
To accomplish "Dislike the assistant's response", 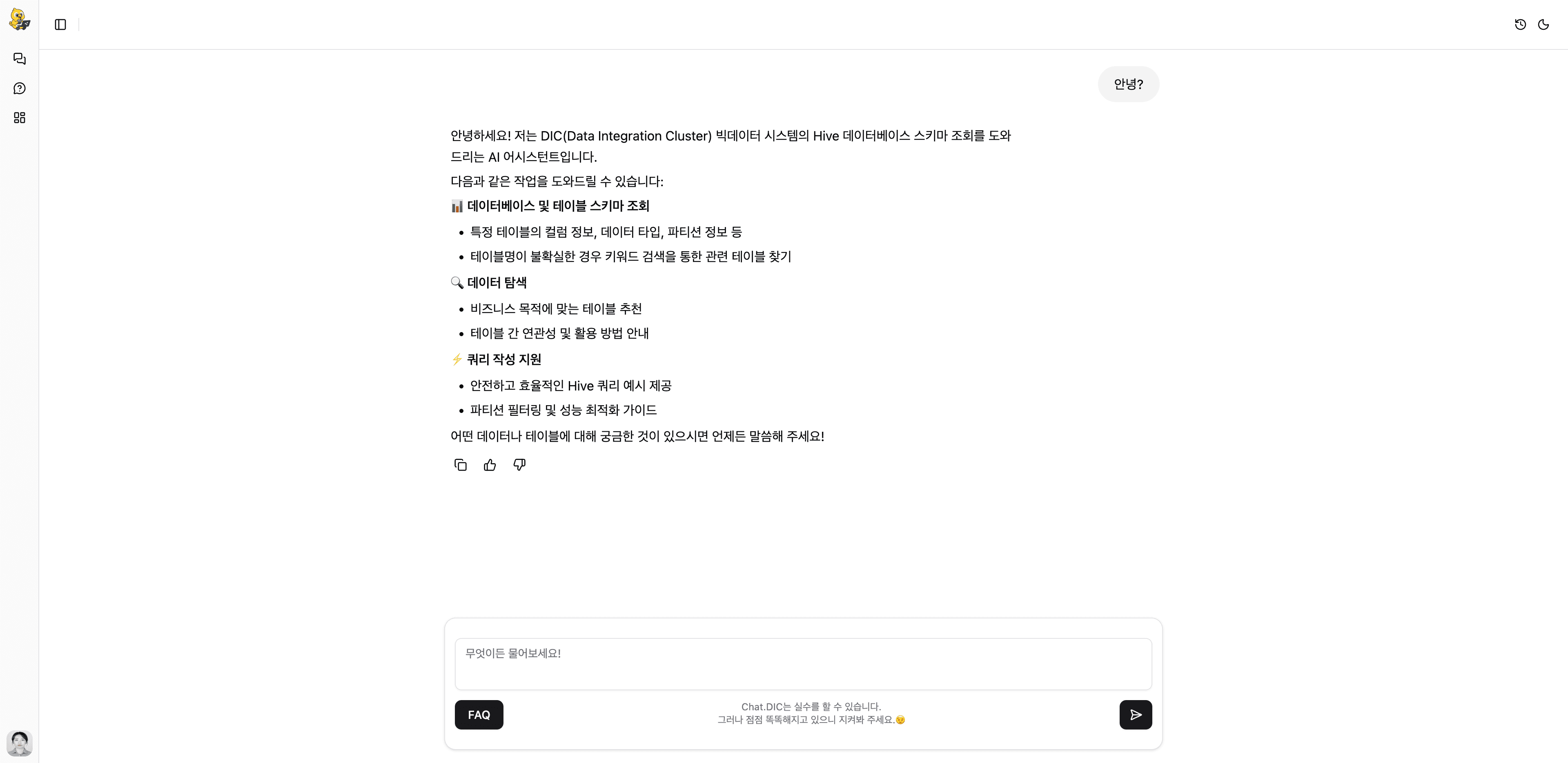I will click(519, 465).
